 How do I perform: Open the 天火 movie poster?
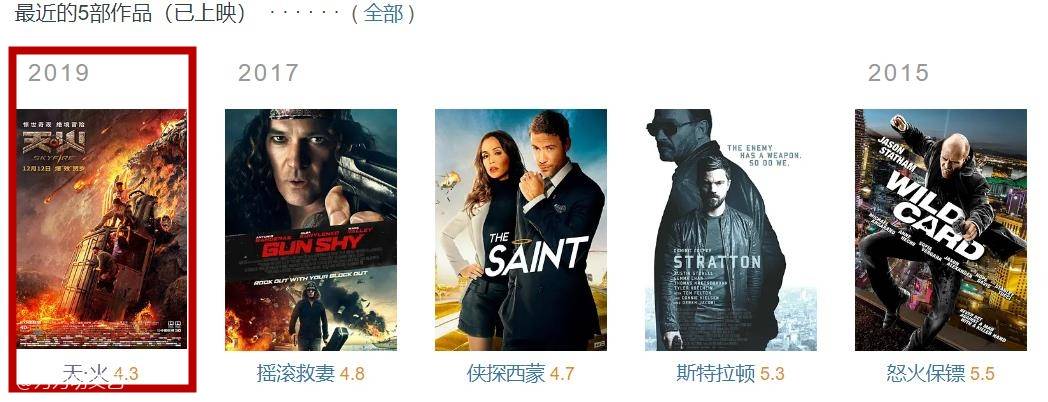point(102,229)
